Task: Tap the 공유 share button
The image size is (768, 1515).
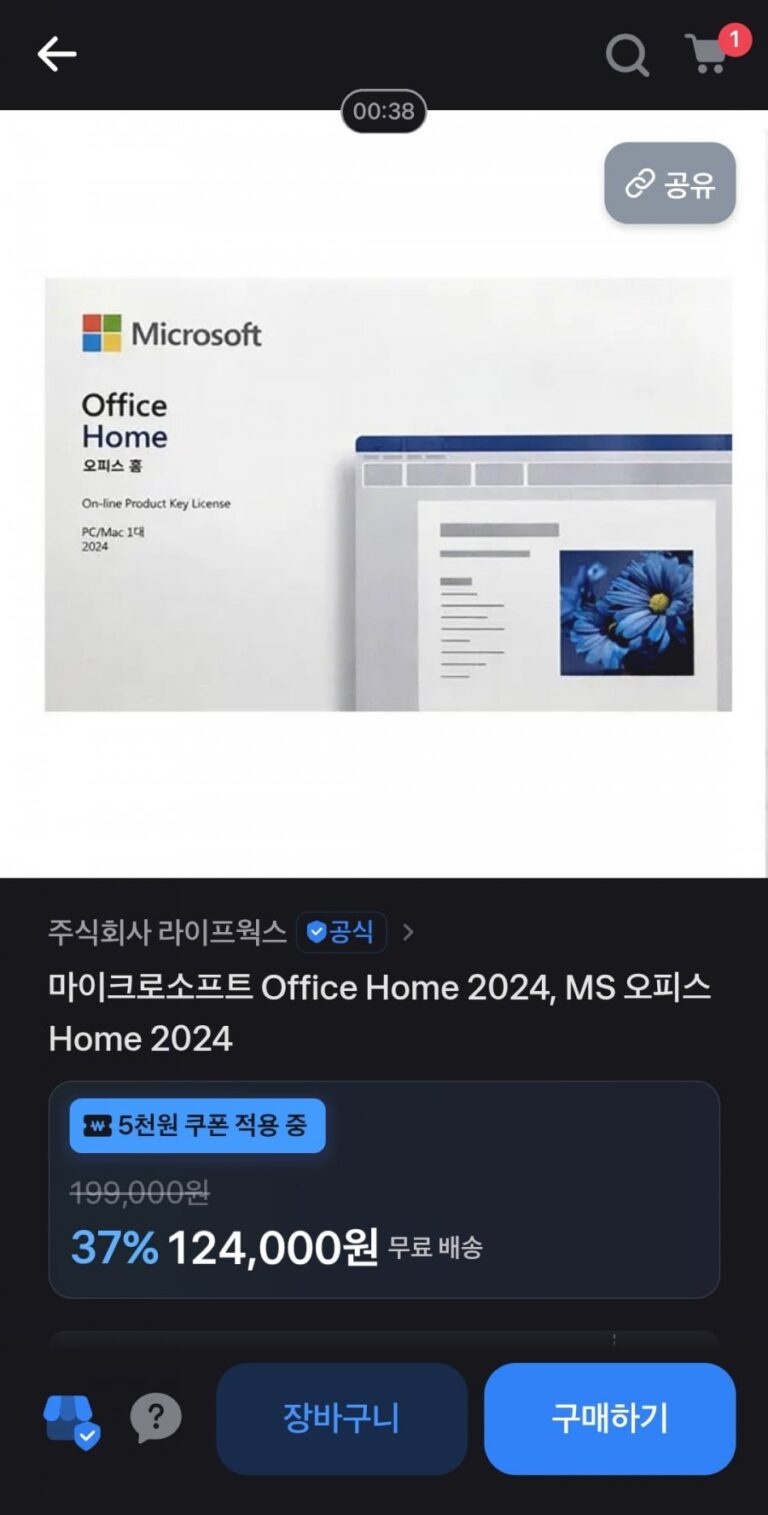Action: [x=670, y=184]
